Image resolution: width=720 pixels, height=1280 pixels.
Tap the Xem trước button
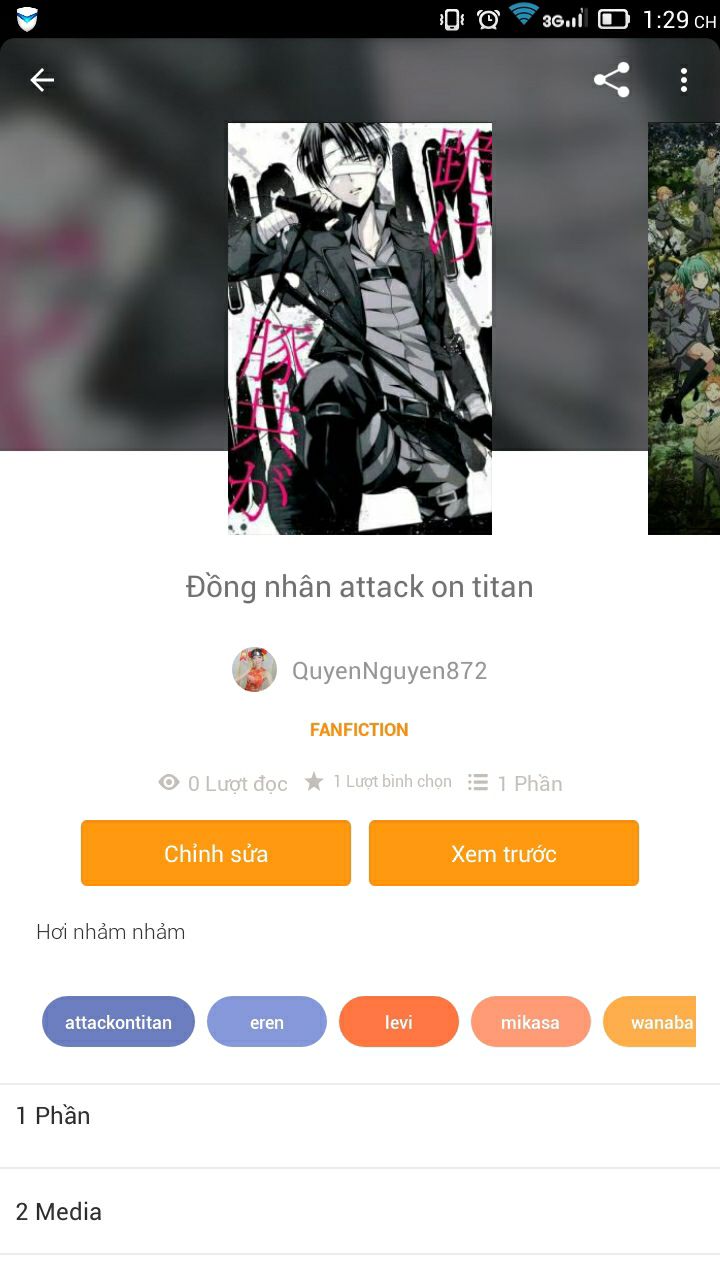pos(503,853)
